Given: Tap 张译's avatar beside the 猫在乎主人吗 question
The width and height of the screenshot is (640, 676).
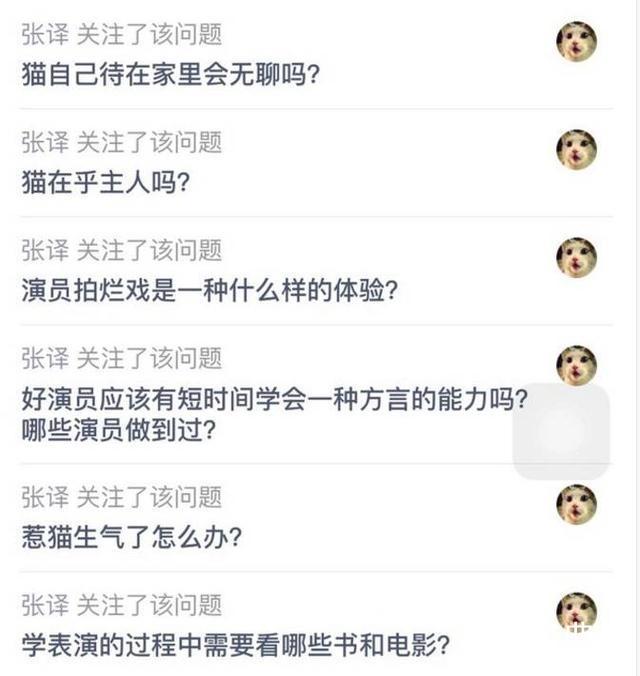Looking at the screenshot, I should pos(576,150).
